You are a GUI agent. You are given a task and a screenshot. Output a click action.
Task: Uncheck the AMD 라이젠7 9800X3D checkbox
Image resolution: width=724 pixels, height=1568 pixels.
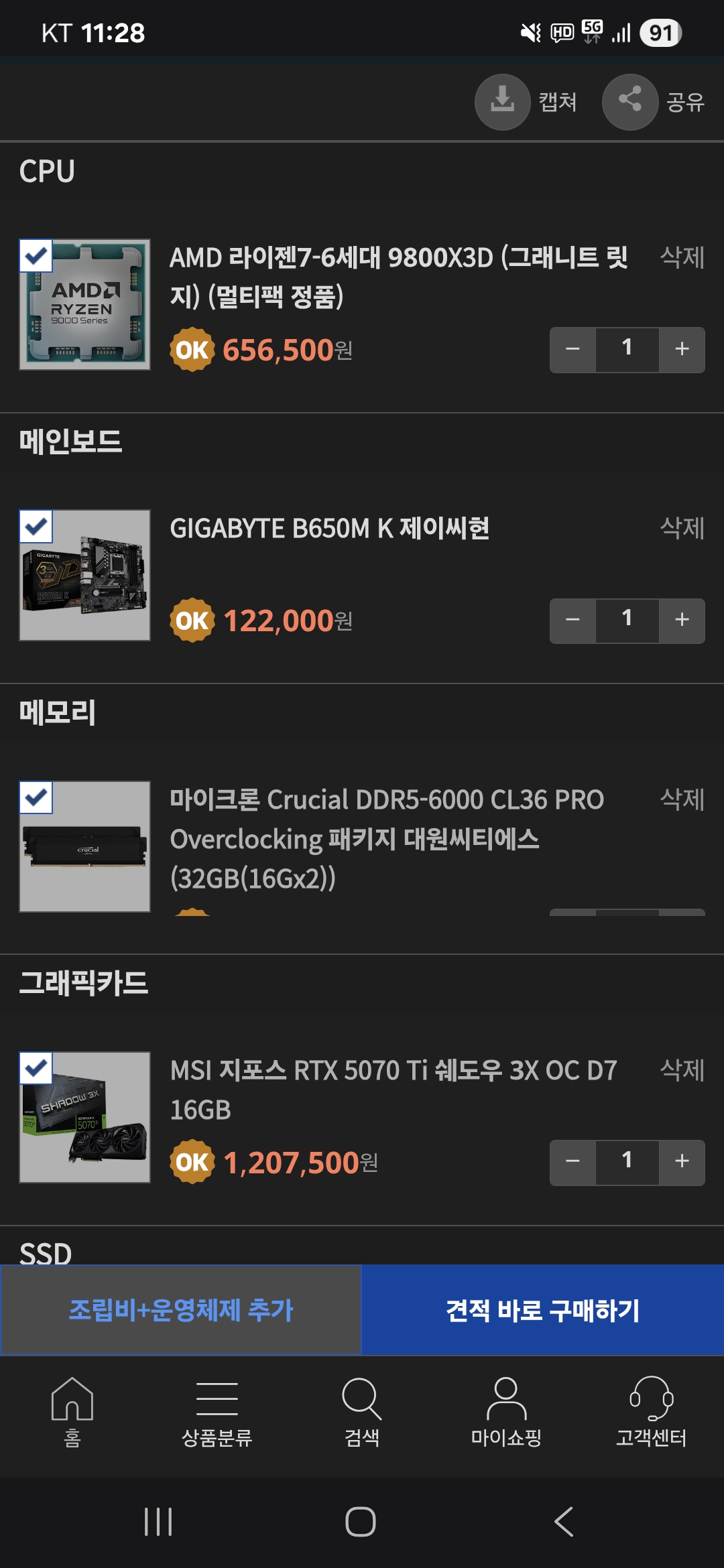point(36,256)
